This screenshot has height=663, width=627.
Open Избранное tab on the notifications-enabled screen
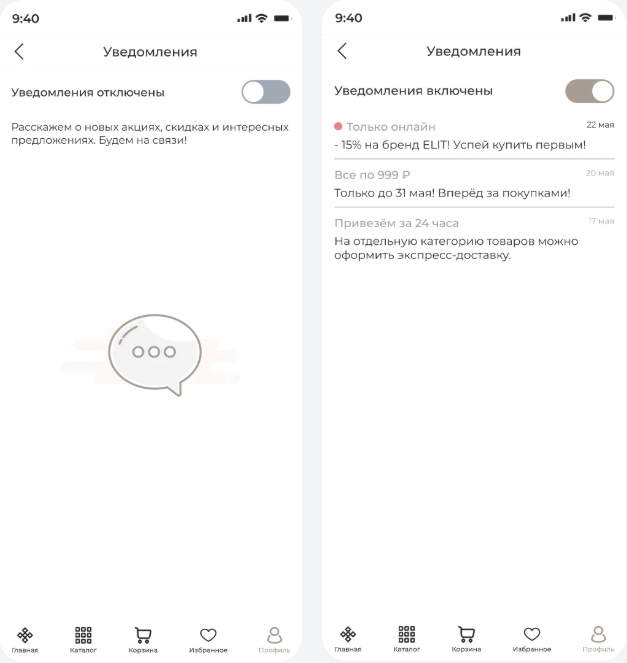pos(531,638)
